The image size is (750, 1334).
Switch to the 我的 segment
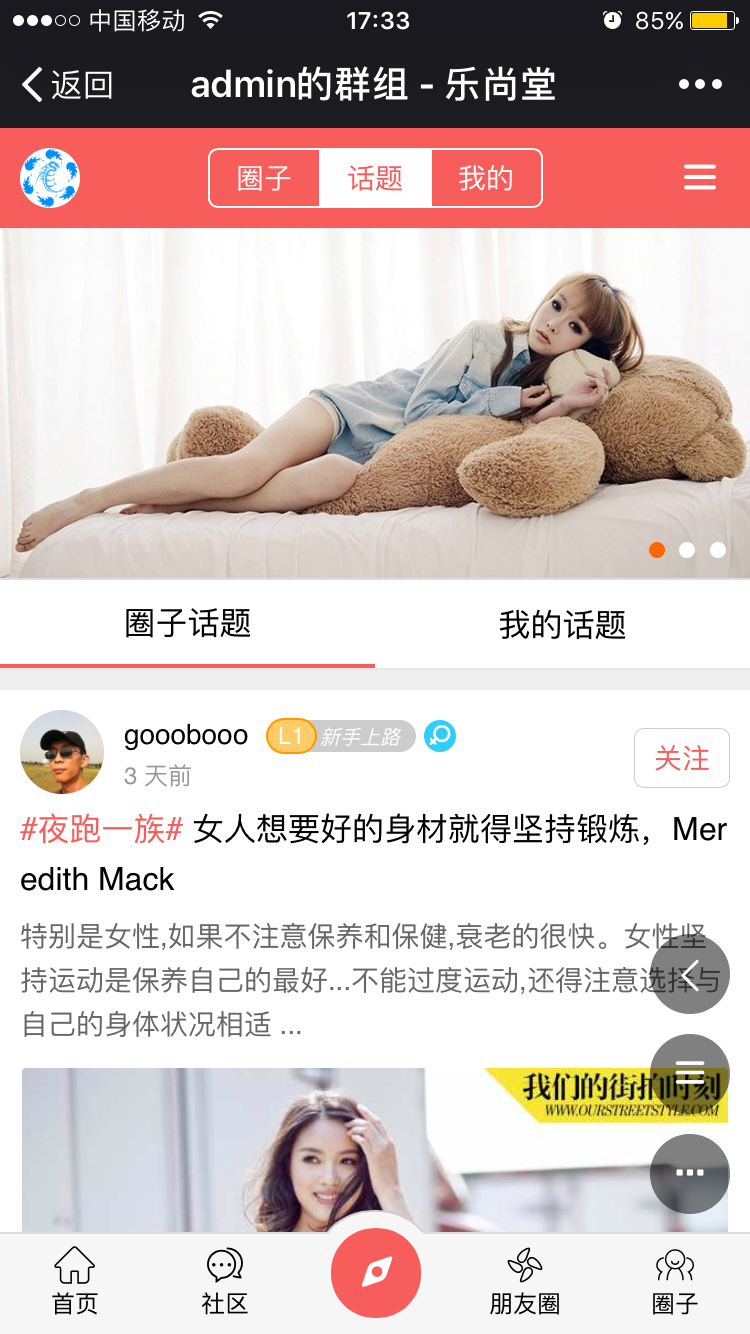click(x=486, y=179)
